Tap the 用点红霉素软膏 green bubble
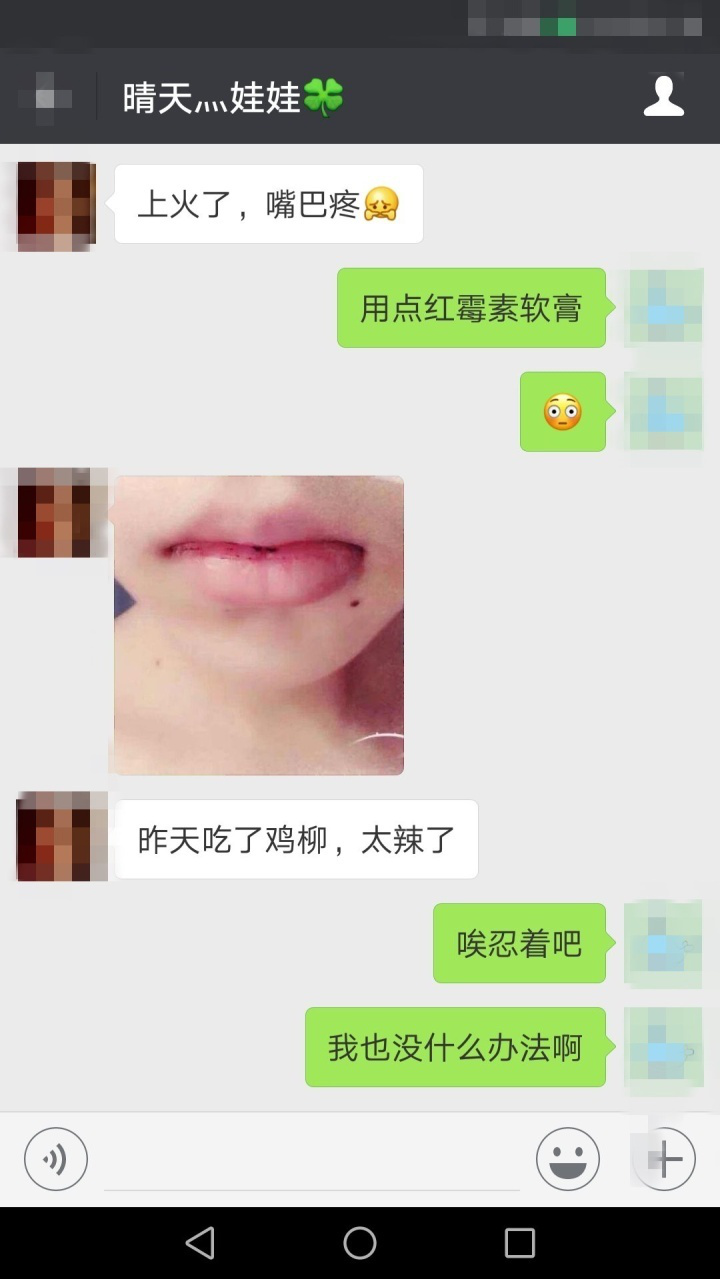The width and height of the screenshot is (720, 1279). coord(470,307)
